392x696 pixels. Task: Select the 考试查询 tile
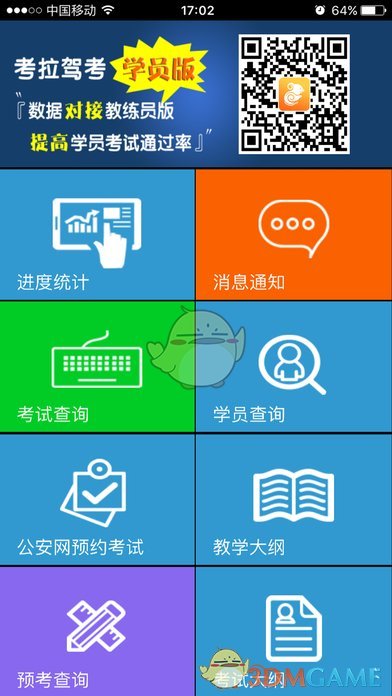97,367
